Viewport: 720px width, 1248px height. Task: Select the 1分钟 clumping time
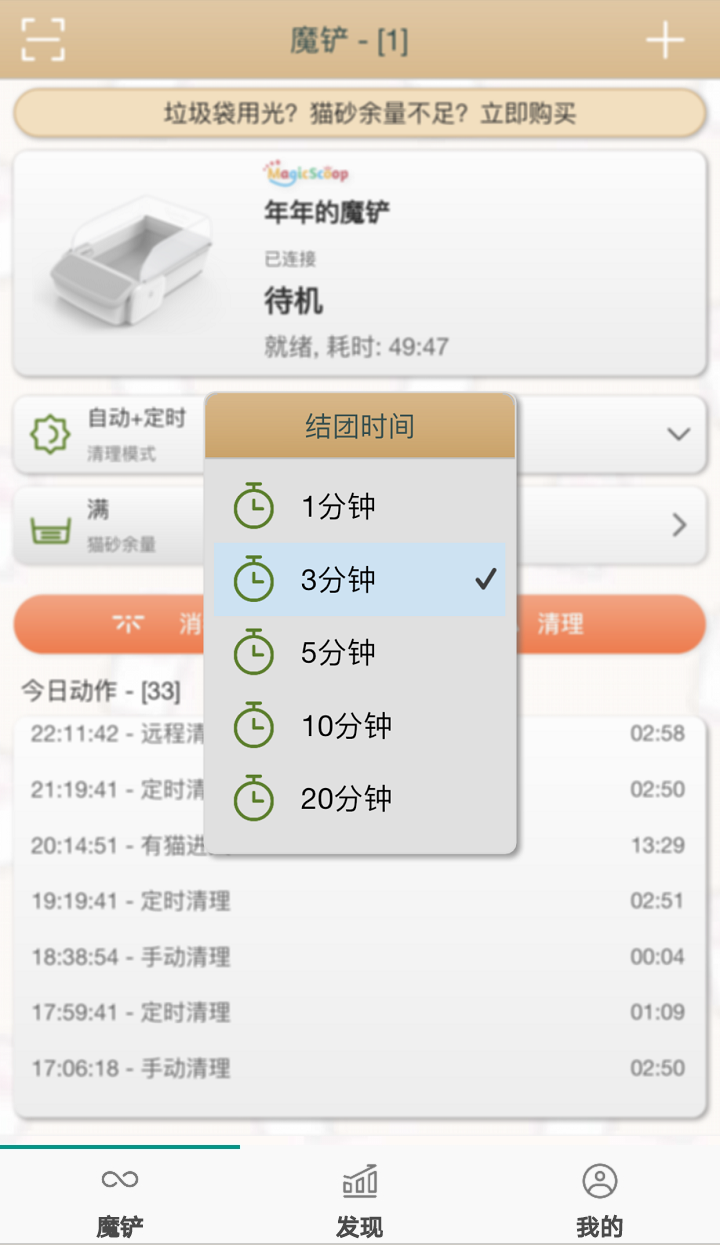pyautogui.click(x=359, y=507)
